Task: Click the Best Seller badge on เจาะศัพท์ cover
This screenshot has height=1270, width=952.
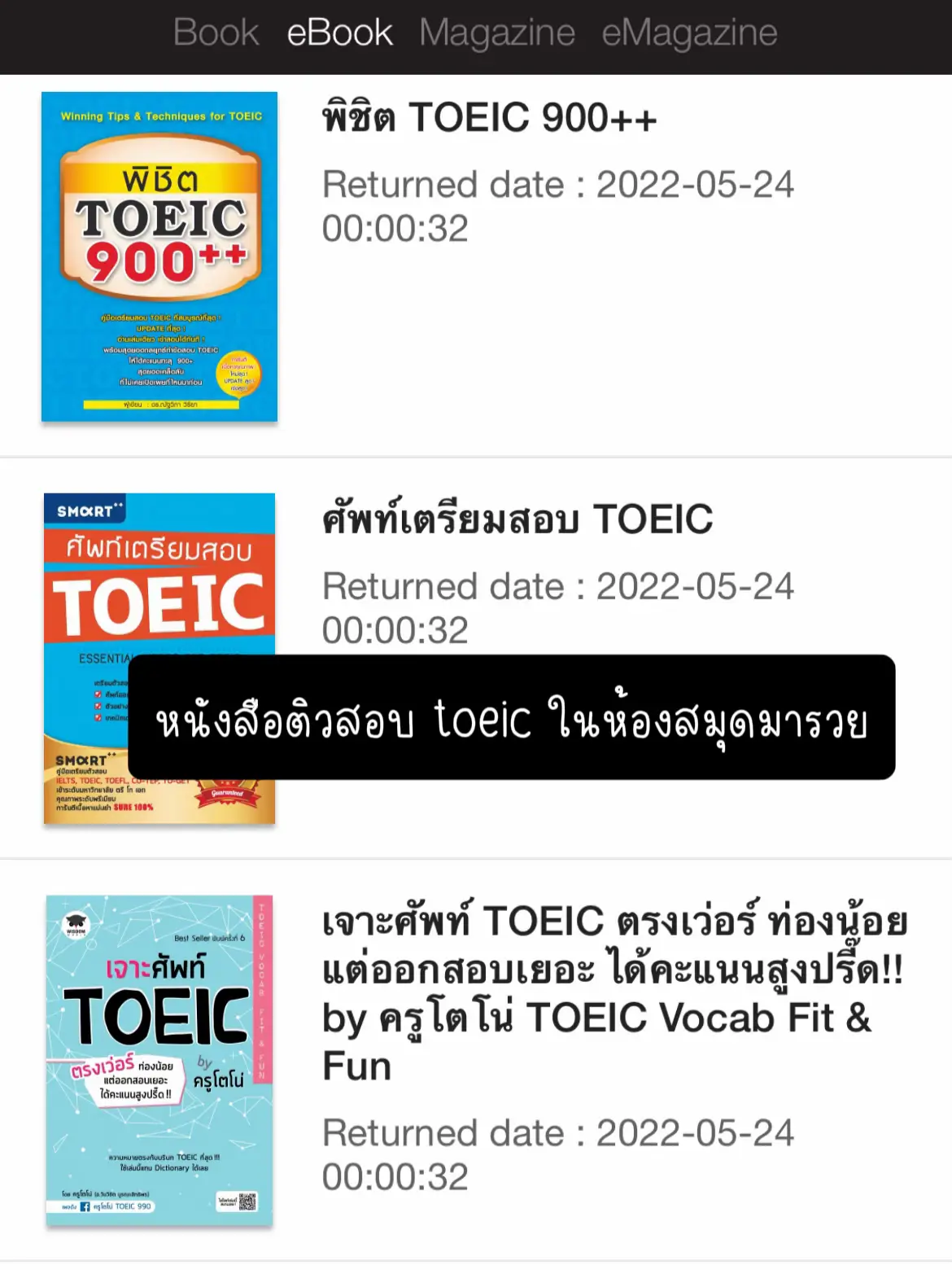Action: (x=209, y=938)
